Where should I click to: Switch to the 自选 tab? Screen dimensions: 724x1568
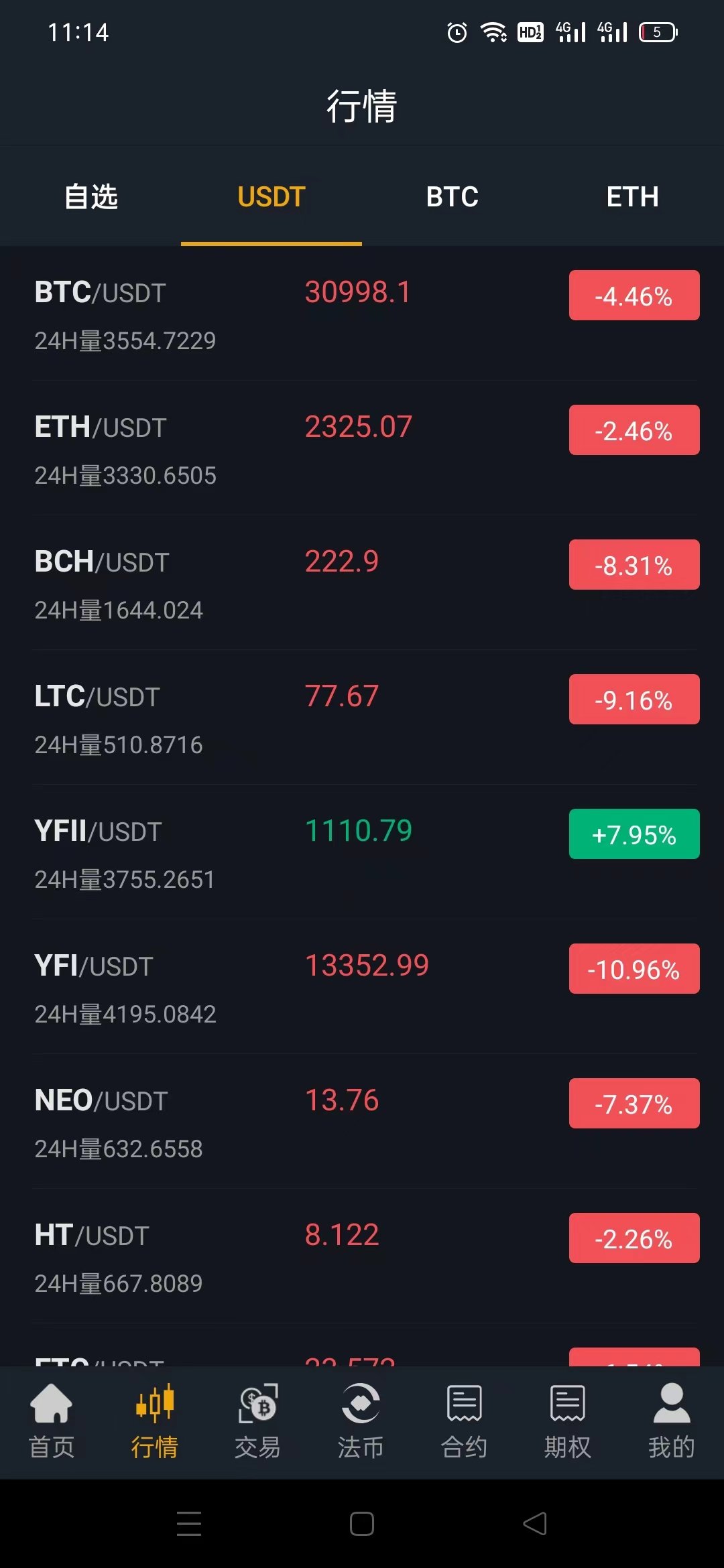tap(91, 197)
